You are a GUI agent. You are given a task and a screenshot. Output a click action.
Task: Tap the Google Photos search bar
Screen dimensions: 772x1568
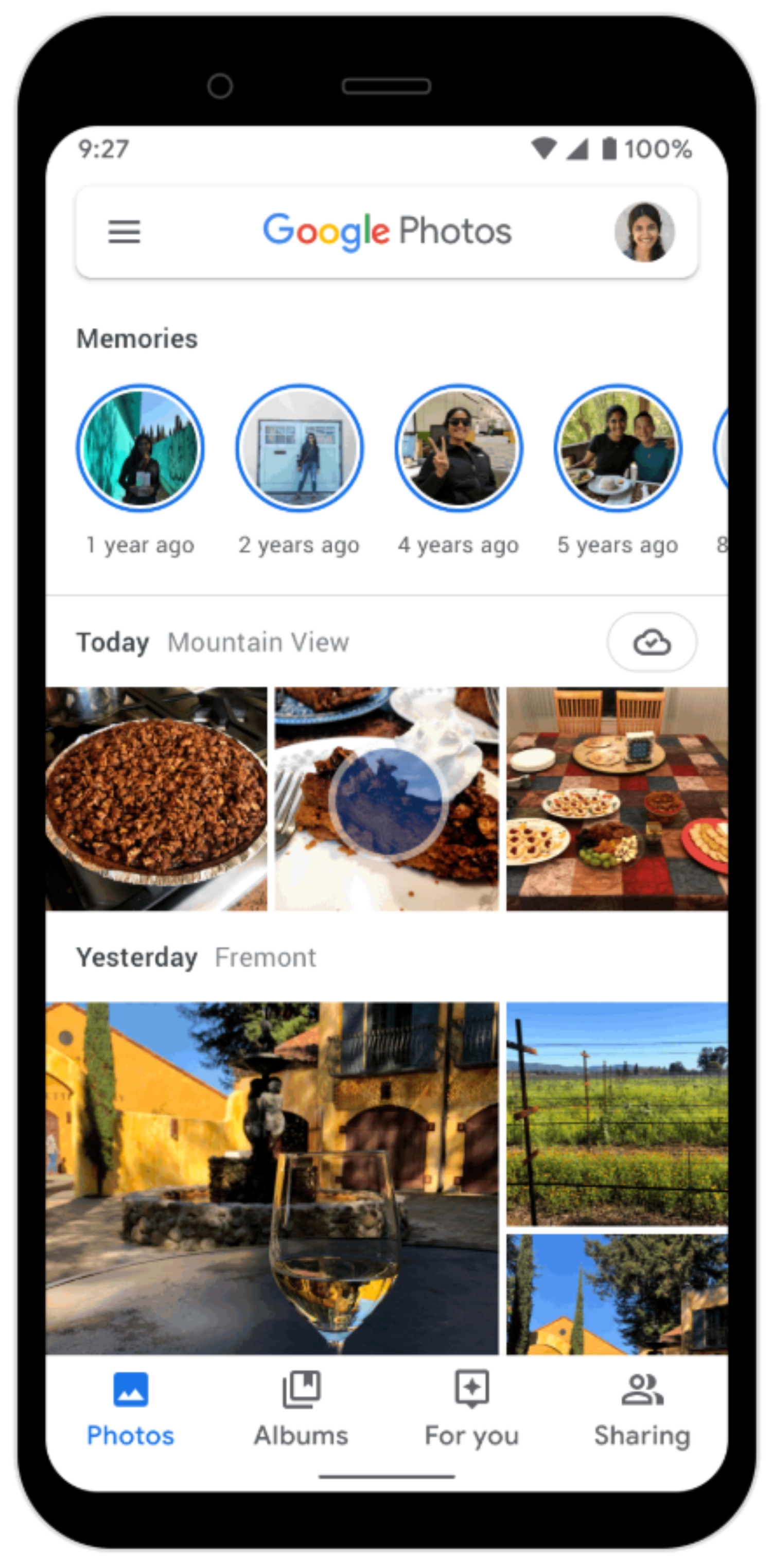pos(387,232)
